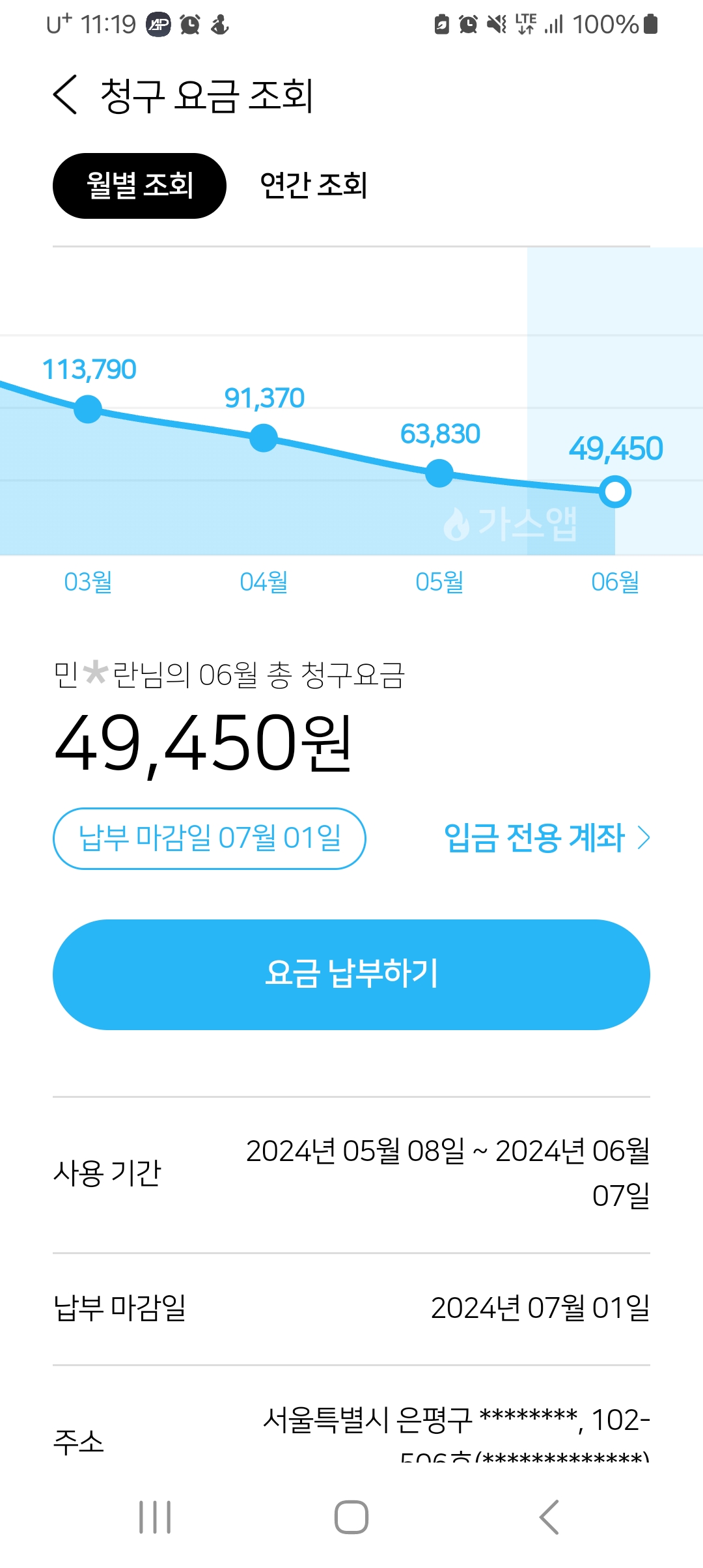Open 입금 전용 계좌 link
This screenshot has height=1568, width=703.
(546, 838)
